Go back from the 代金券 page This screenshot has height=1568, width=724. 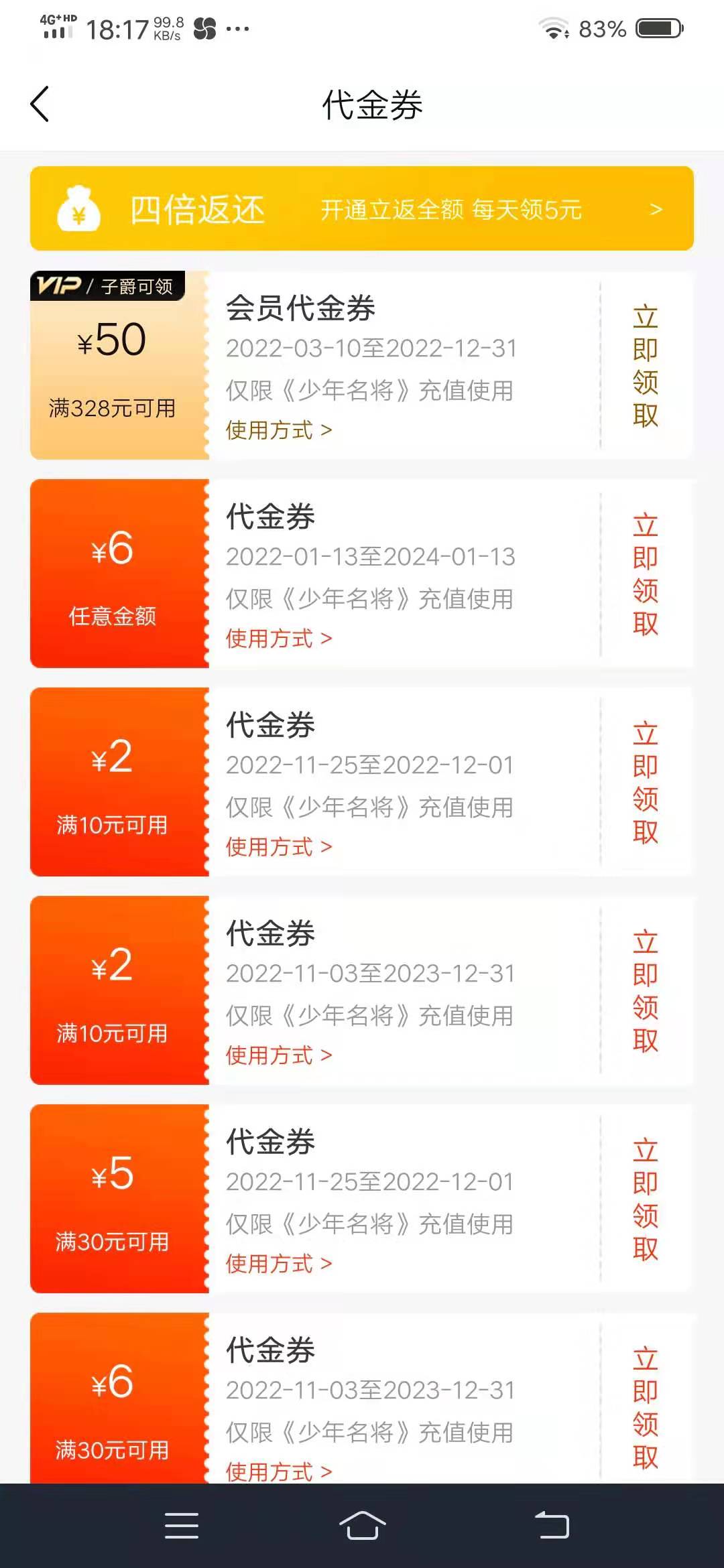pyautogui.click(x=40, y=105)
